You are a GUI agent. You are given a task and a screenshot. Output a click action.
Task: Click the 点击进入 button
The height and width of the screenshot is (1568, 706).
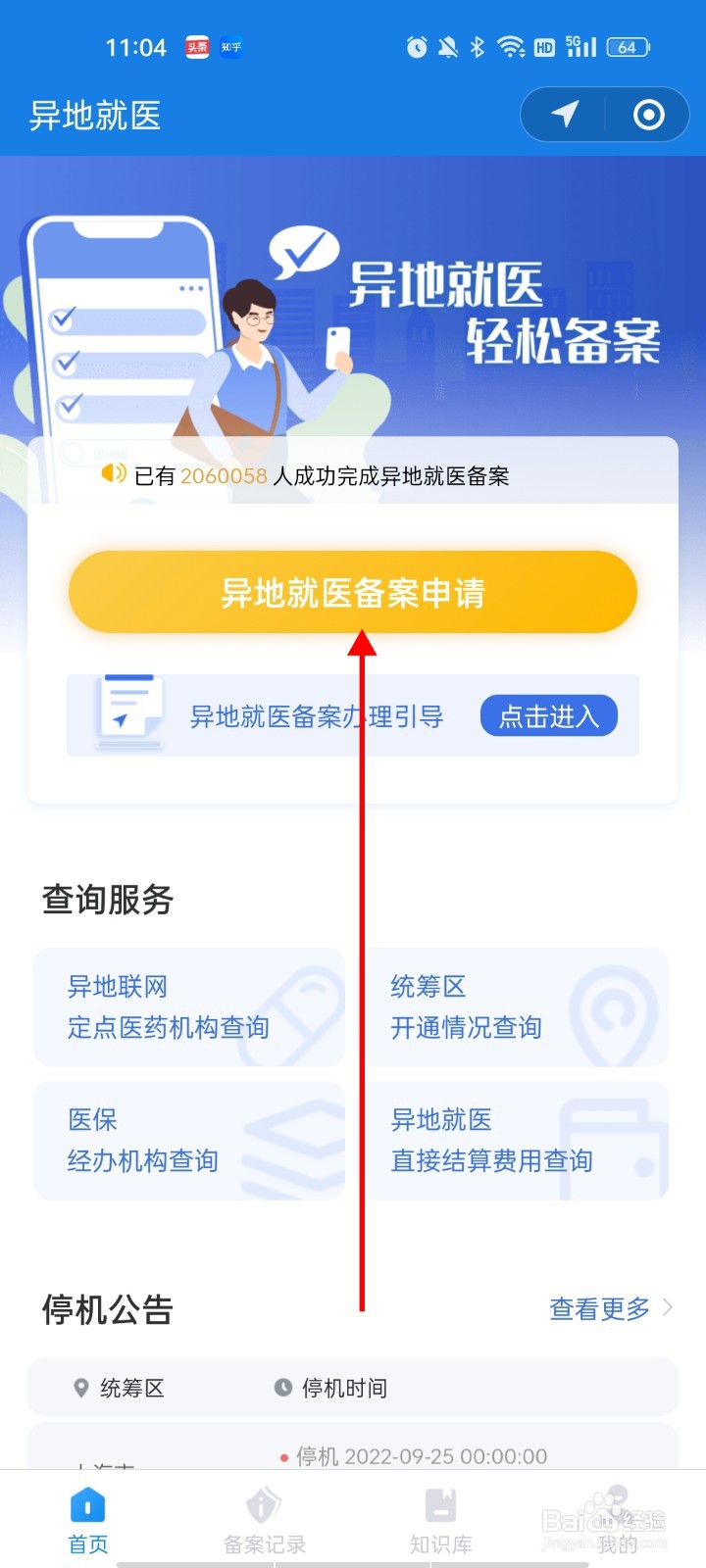[549, 716]
